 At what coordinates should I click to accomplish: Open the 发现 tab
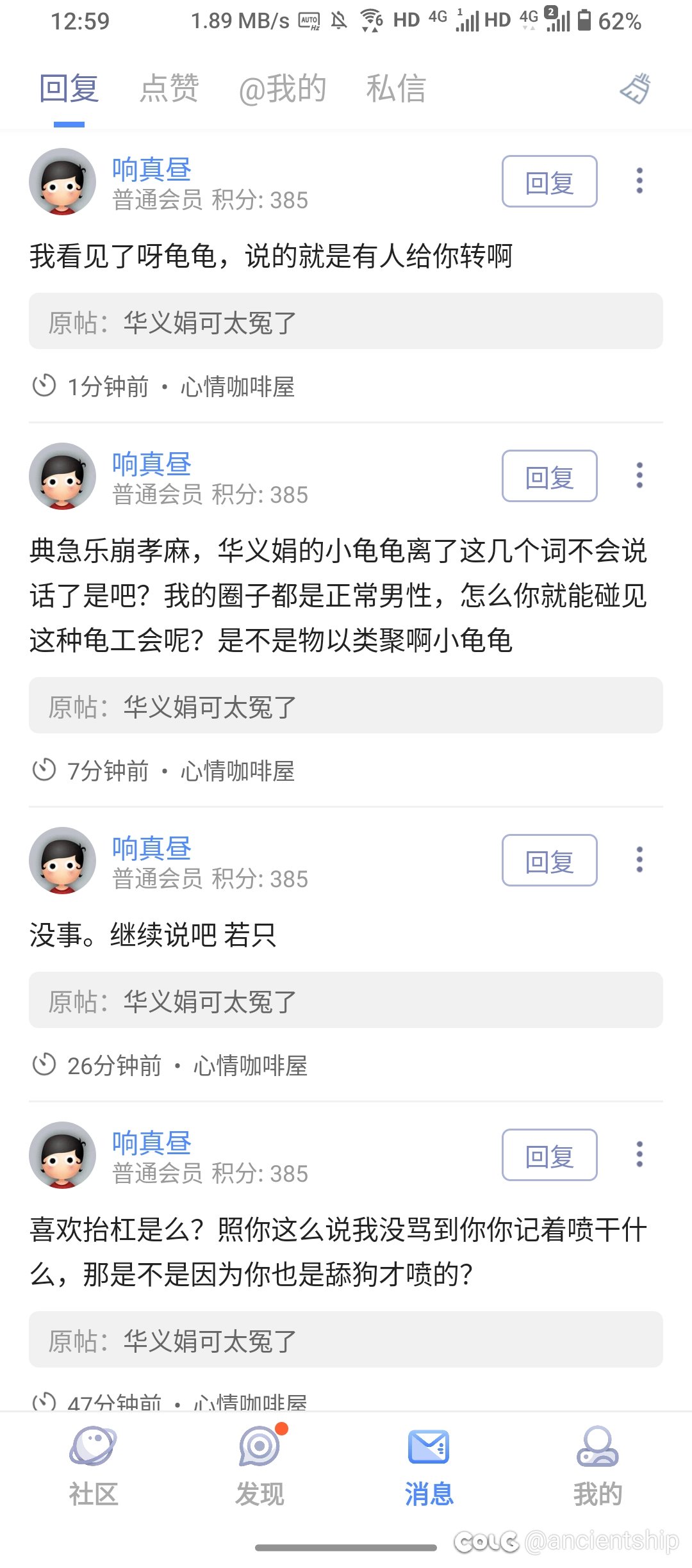tap(259, 1466)
